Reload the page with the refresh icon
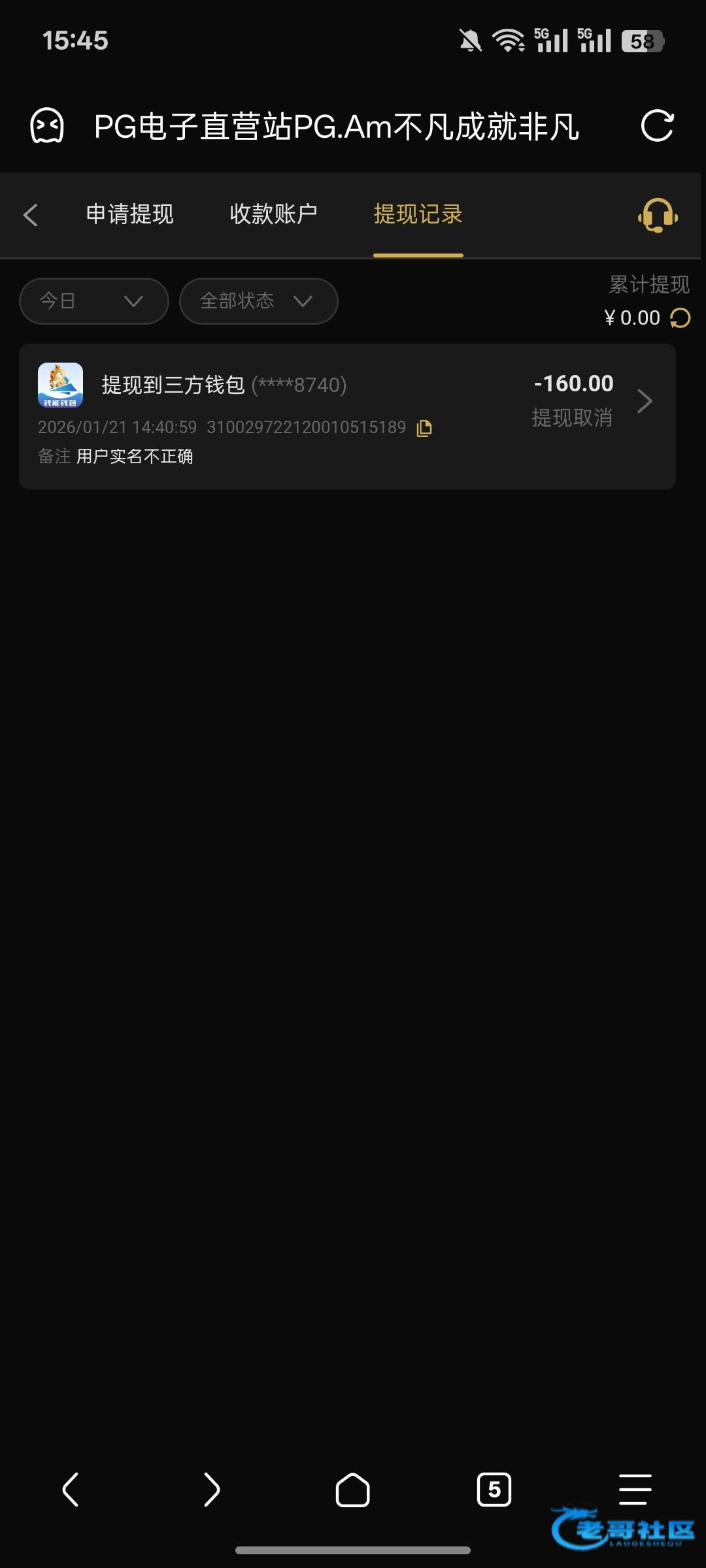Image resolution: width=706 pixels, height=1568 pixels. (657, 126)
